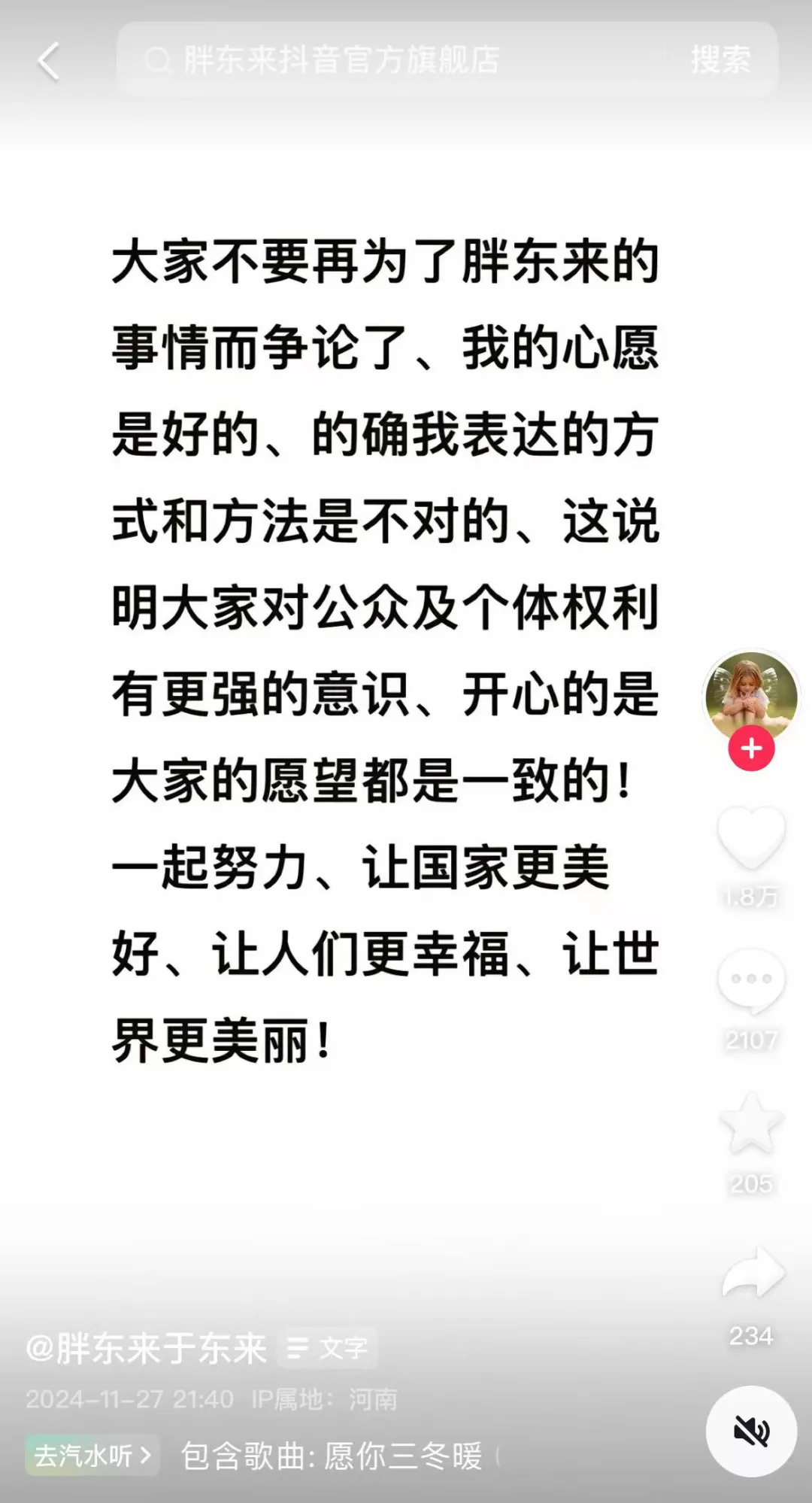Tap the 文字 tag chip

(328, 1348)
